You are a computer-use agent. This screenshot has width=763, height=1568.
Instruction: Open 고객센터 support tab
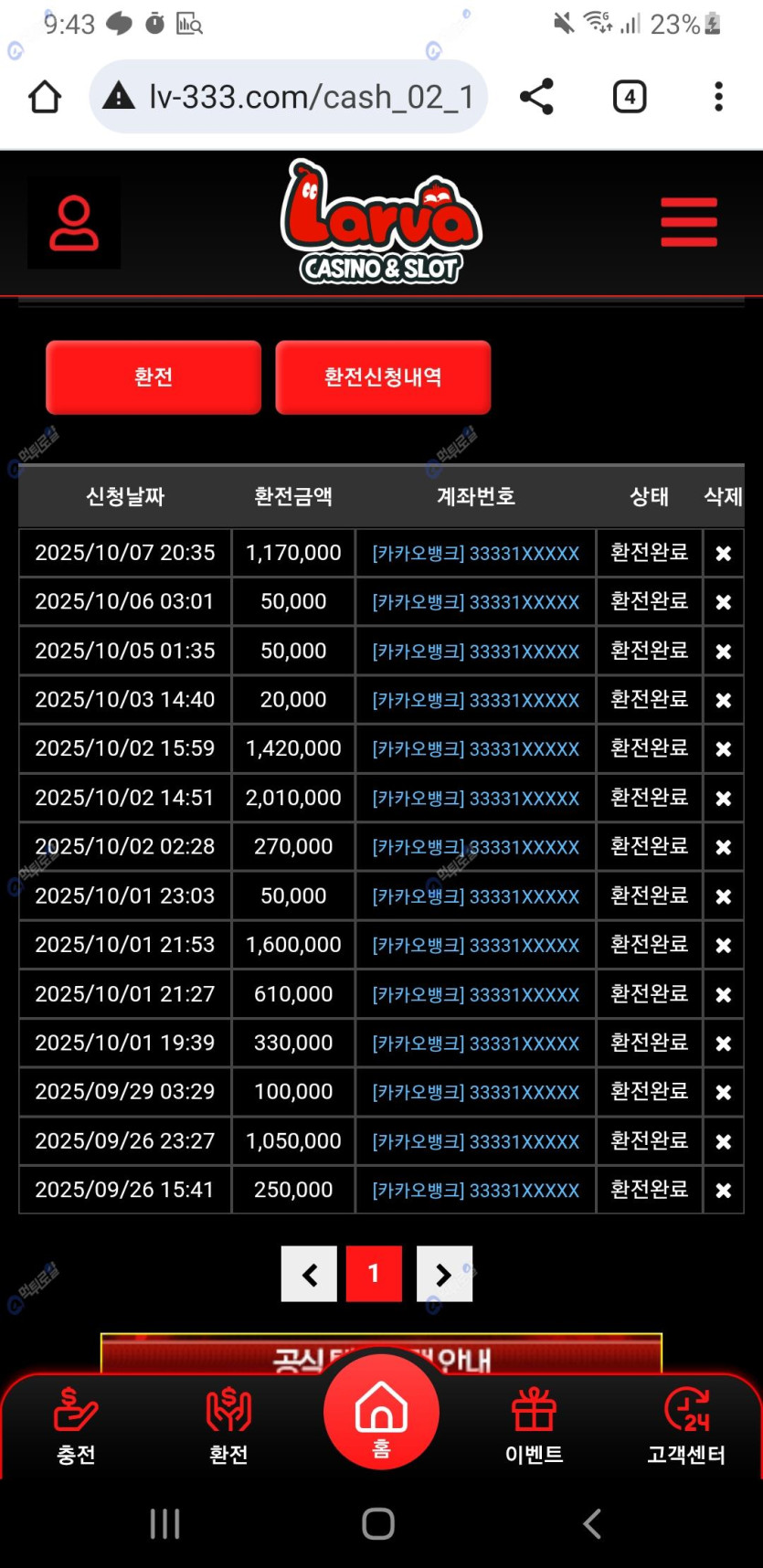pos(686,1425)
